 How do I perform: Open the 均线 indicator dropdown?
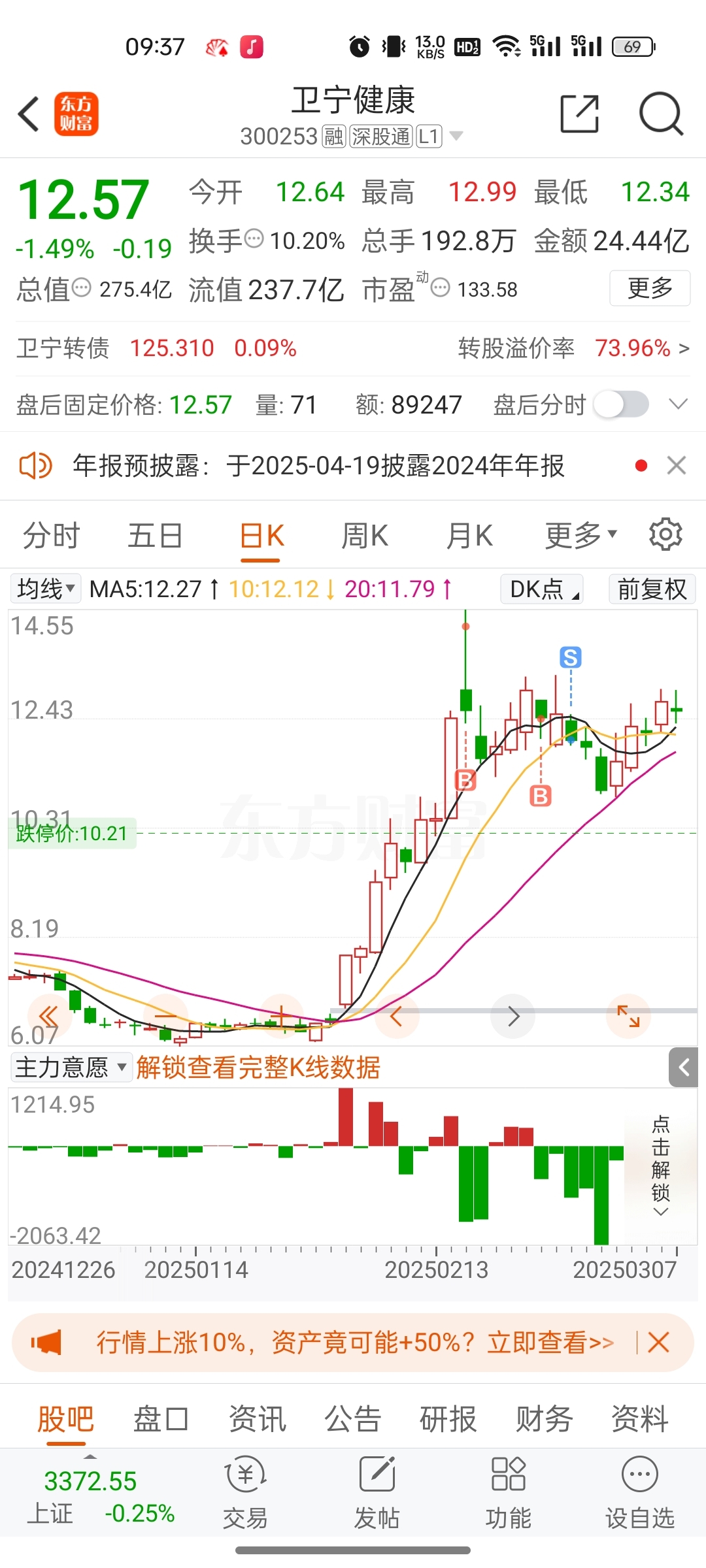[x=46, y=589]
